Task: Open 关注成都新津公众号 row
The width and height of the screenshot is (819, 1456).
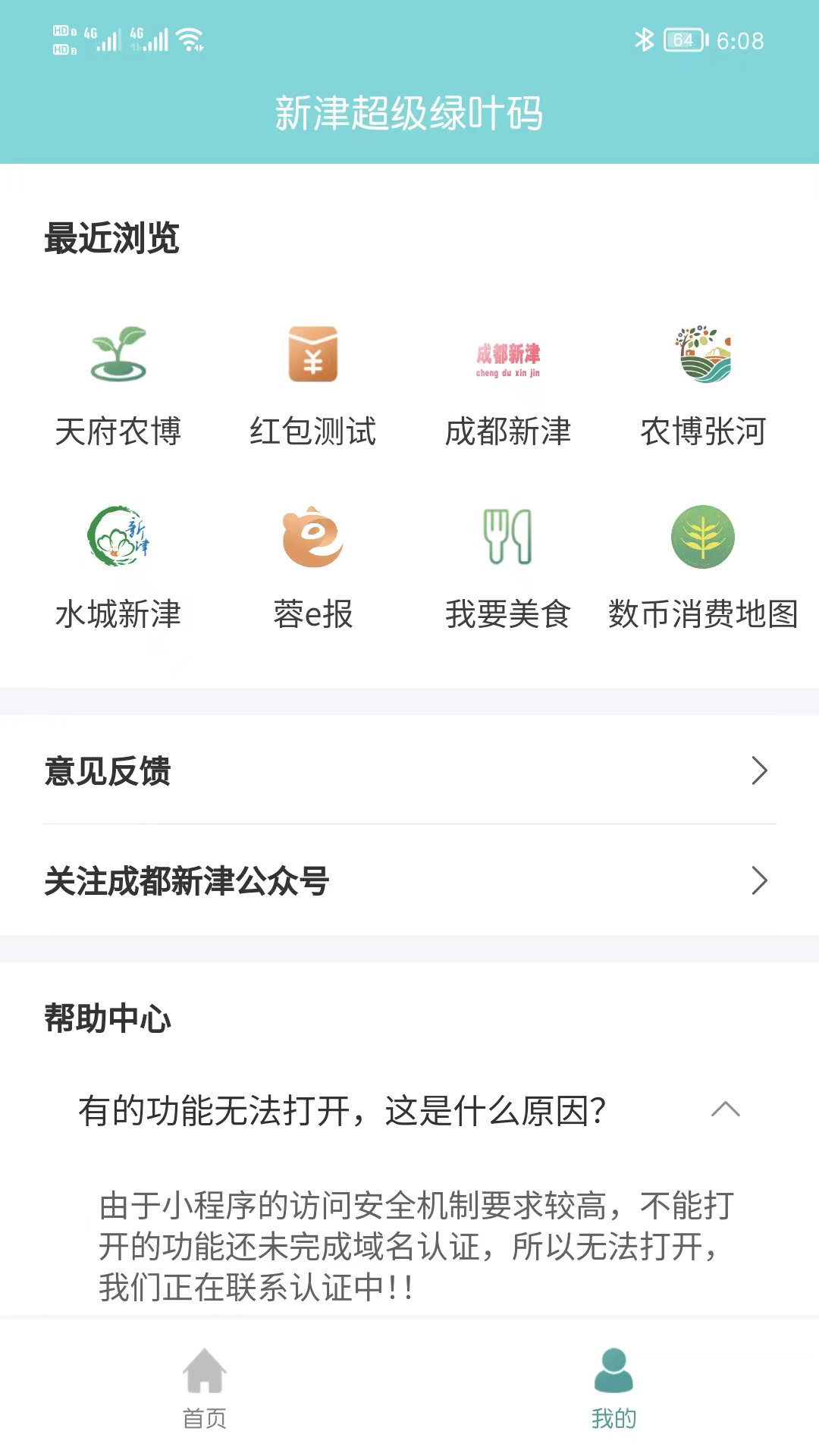Action: (x=409, y=880)
